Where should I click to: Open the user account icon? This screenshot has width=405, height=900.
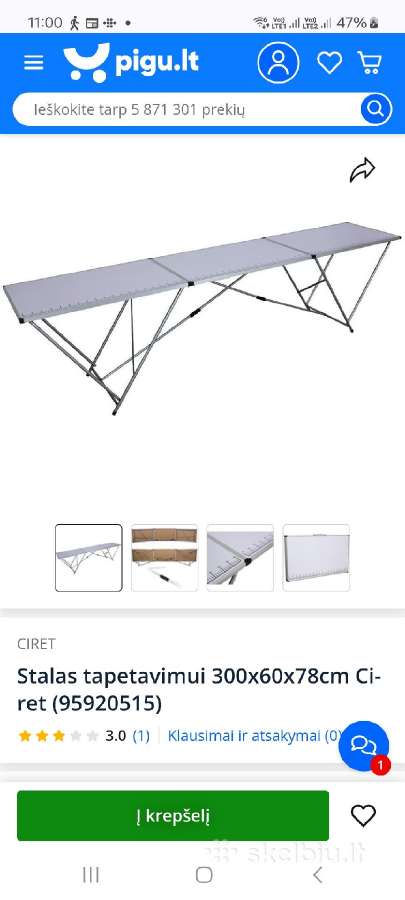[x=278, y=63]
